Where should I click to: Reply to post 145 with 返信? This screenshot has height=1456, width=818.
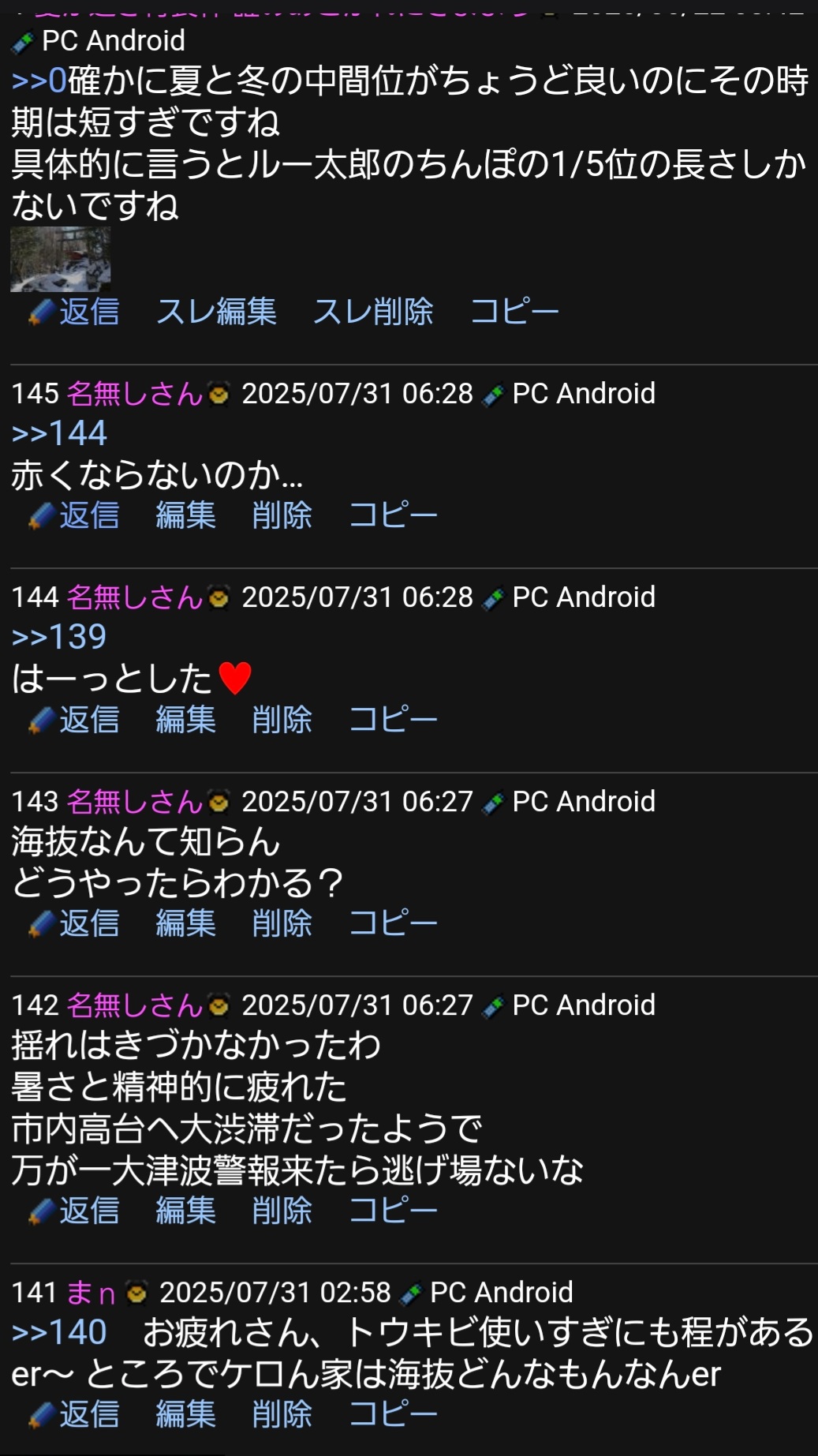(88, 515)
